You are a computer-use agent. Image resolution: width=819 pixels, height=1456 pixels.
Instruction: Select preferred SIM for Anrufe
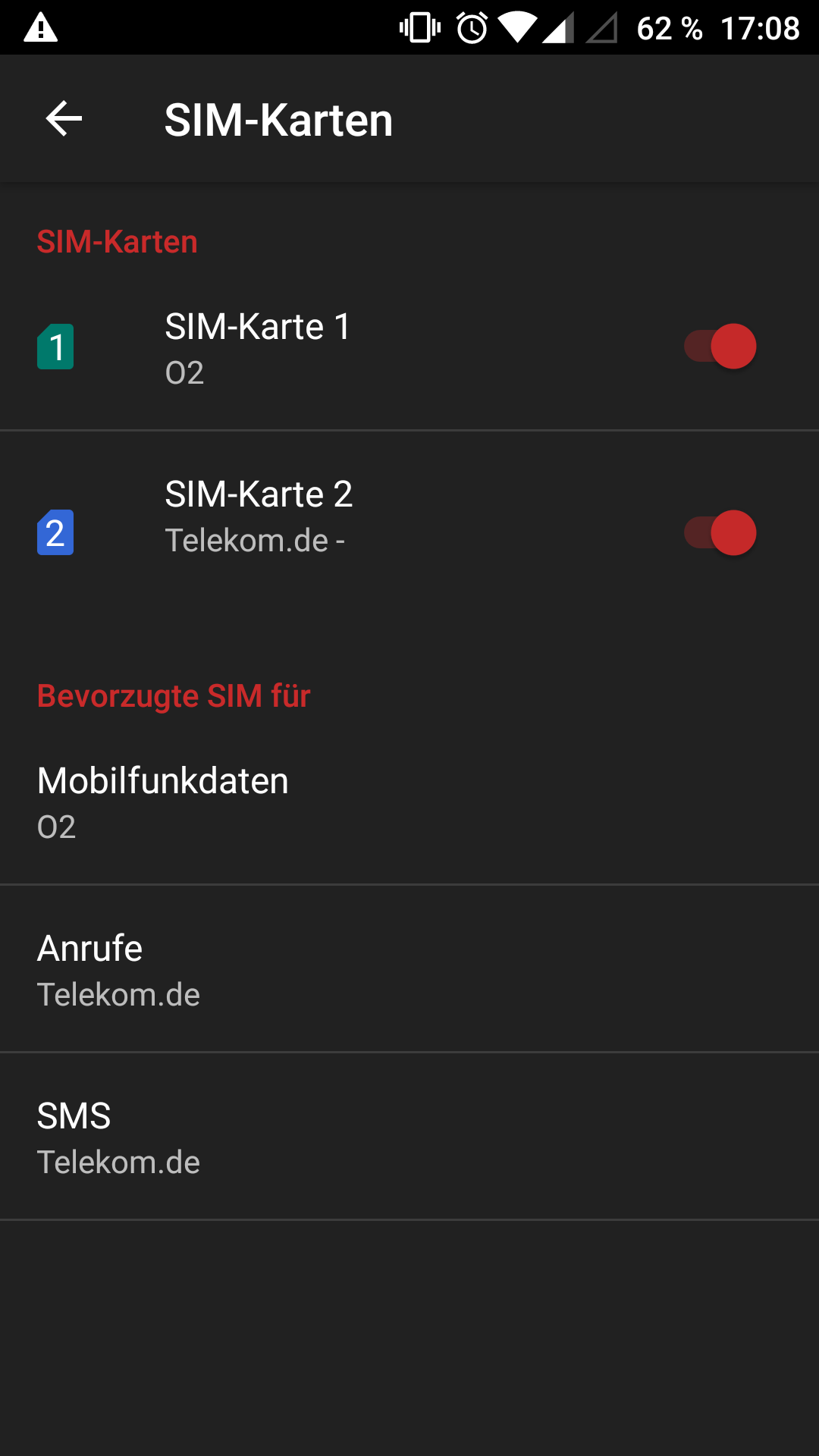tap(409, 970)
